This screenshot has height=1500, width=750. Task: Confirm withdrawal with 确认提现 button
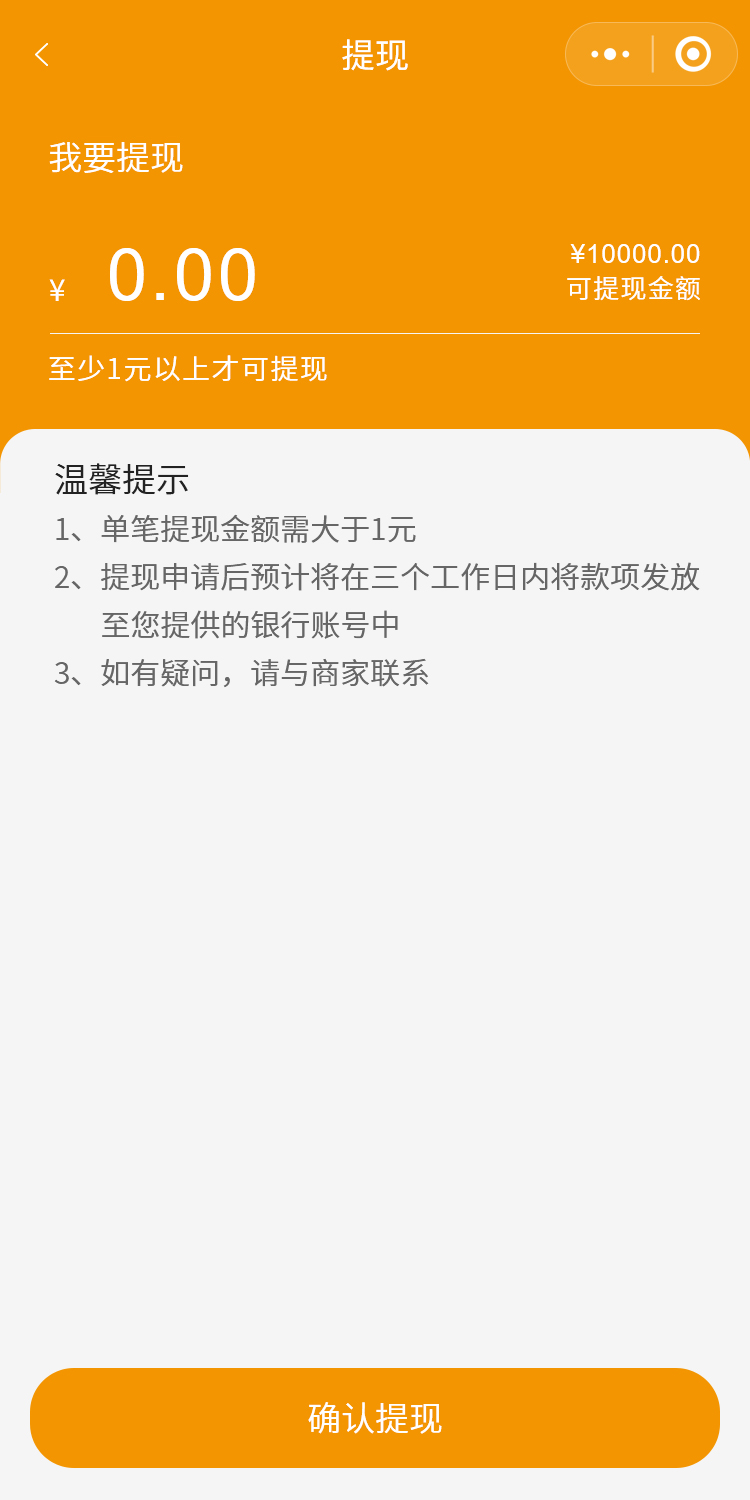coord(375,1417)
